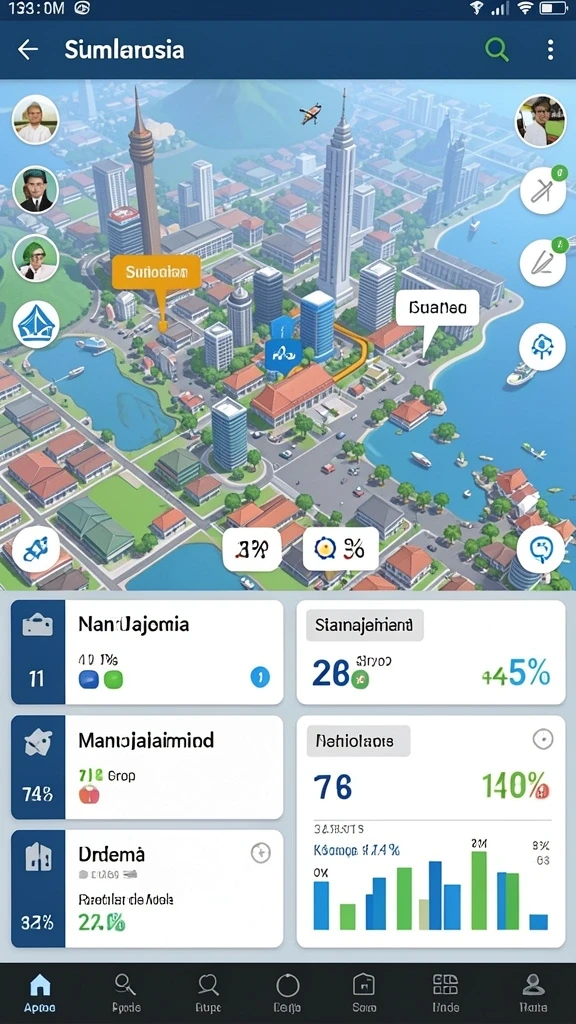Open the Soro bottom tab
Viewport: 576px width, 1024px height.
(x=364, y=993)
